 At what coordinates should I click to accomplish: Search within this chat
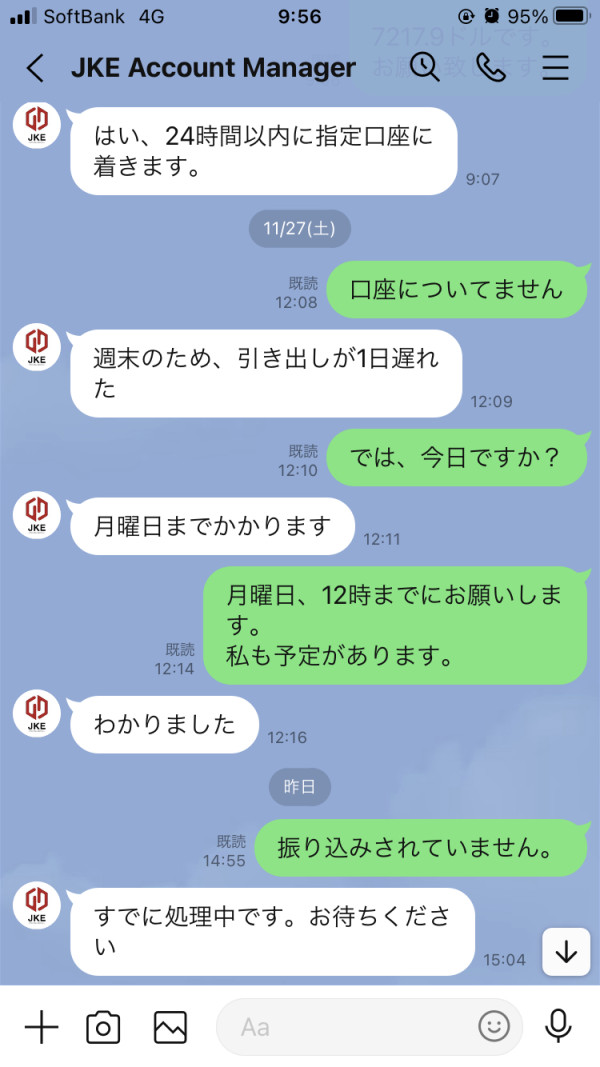click(424, 67)
